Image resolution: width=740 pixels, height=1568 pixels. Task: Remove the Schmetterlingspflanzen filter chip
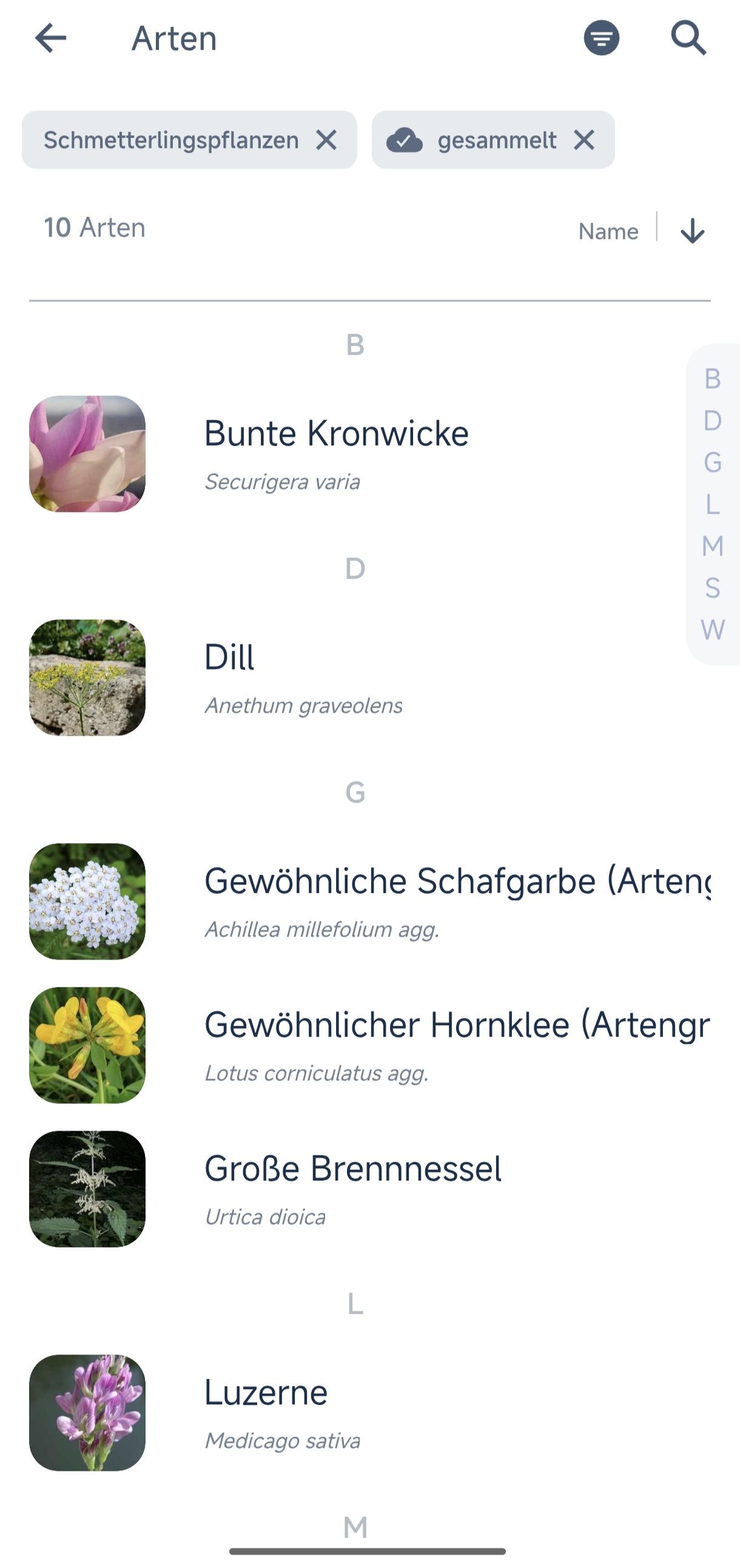327,141
